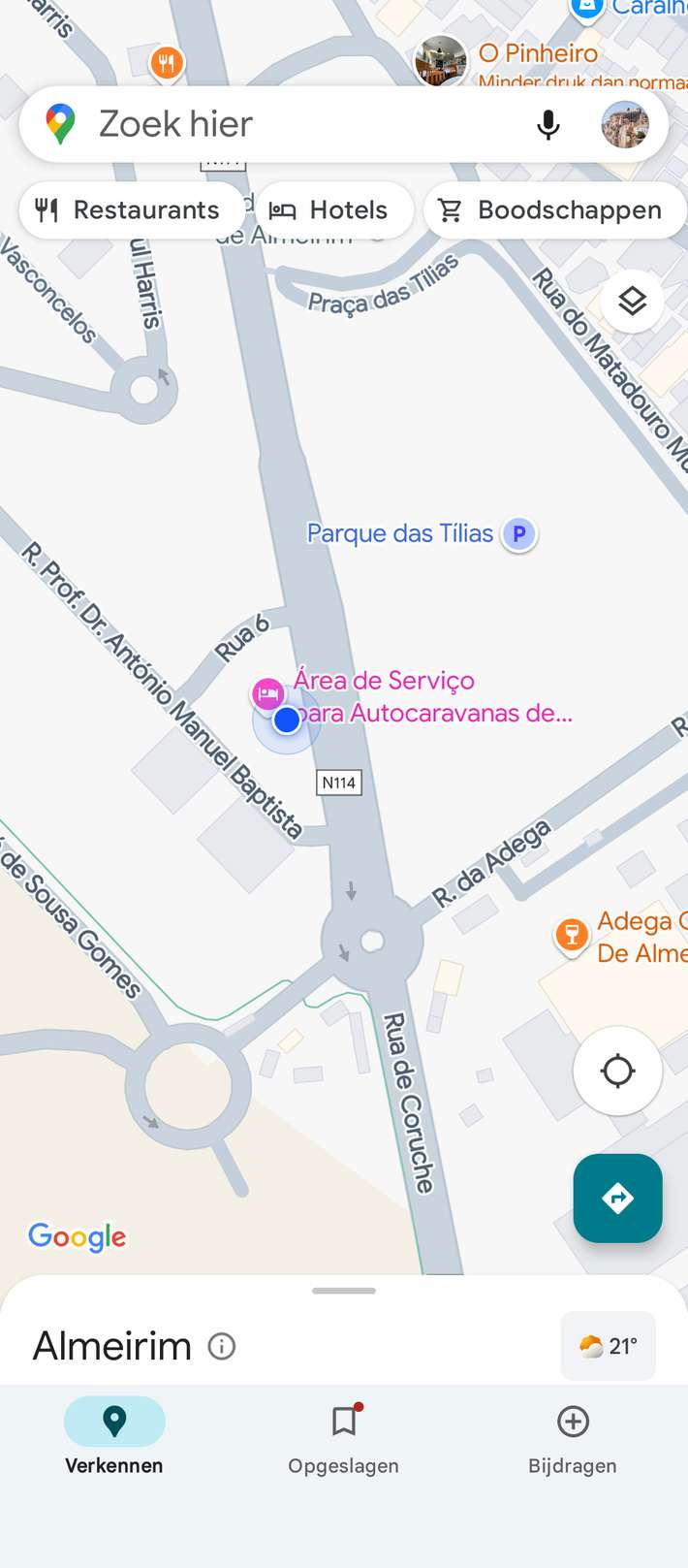Center the map on my location
Image resolution: width=688 pixels, height=1568 pixels.
click(x=617, y=1072)
